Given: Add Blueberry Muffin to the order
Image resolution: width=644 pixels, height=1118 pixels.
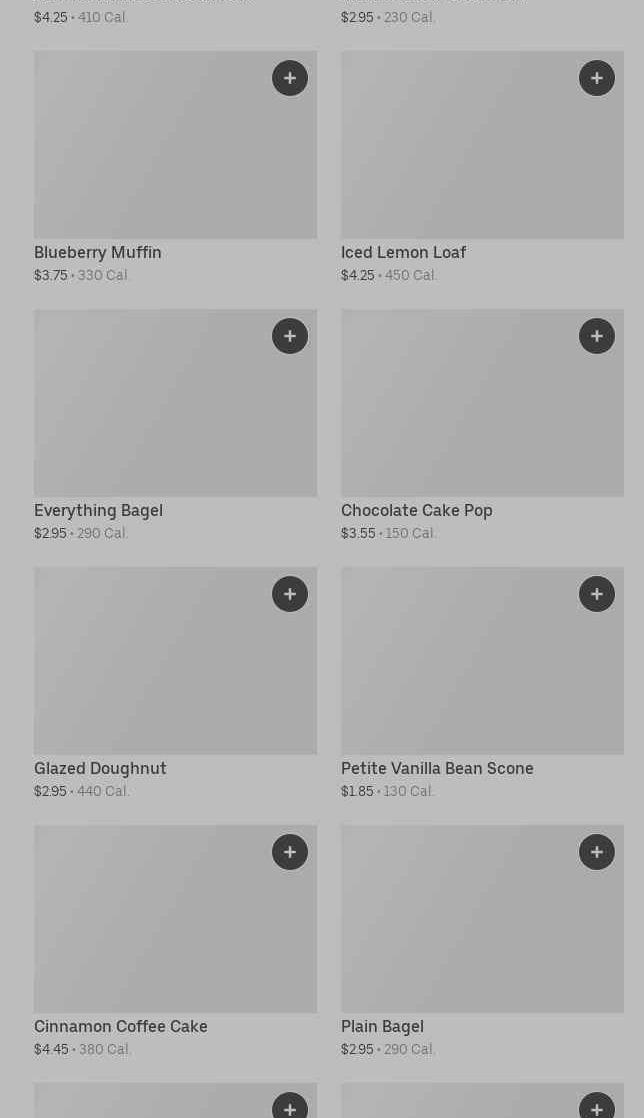Looking at the screenshot, I should [x=290, y=78].
